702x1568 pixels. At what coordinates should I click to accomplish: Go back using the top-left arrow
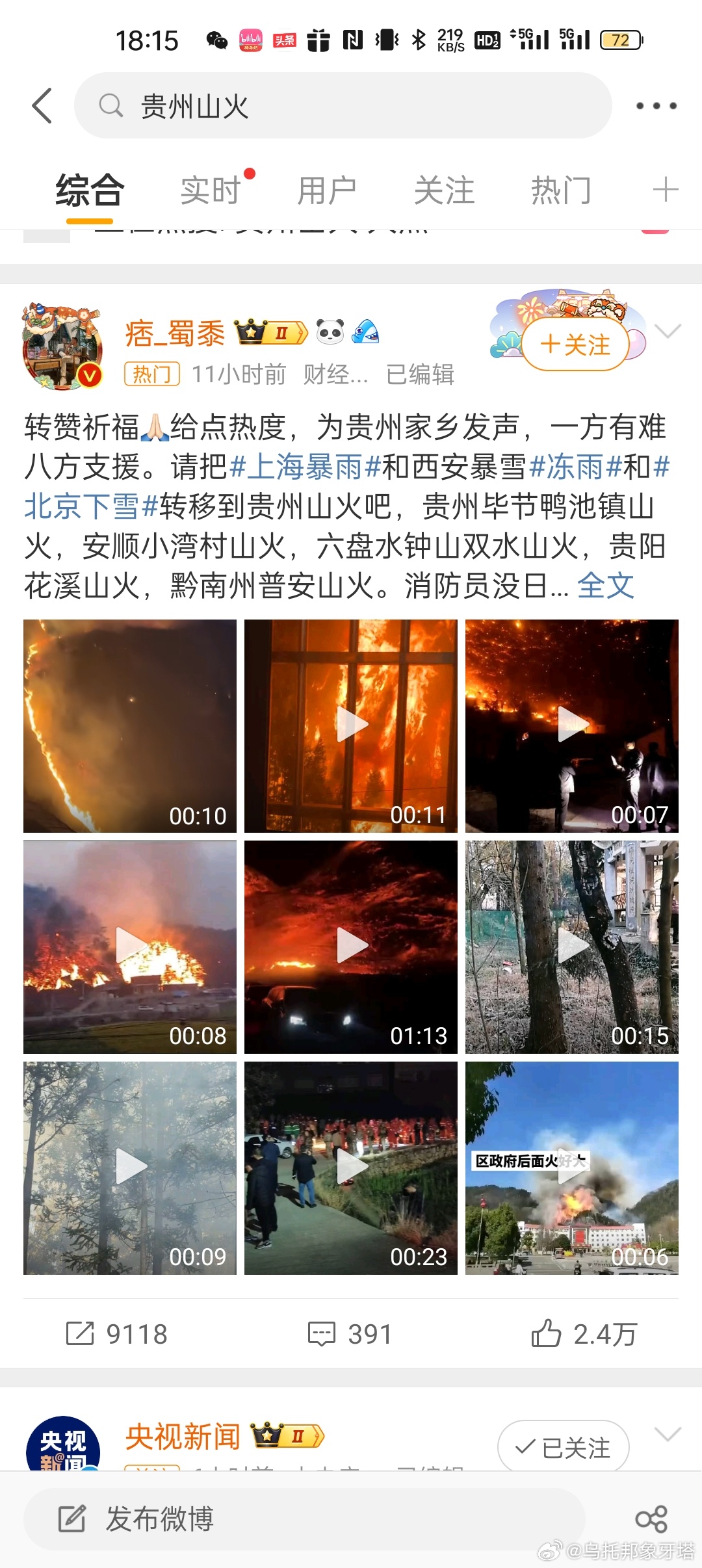coord(42,105)
